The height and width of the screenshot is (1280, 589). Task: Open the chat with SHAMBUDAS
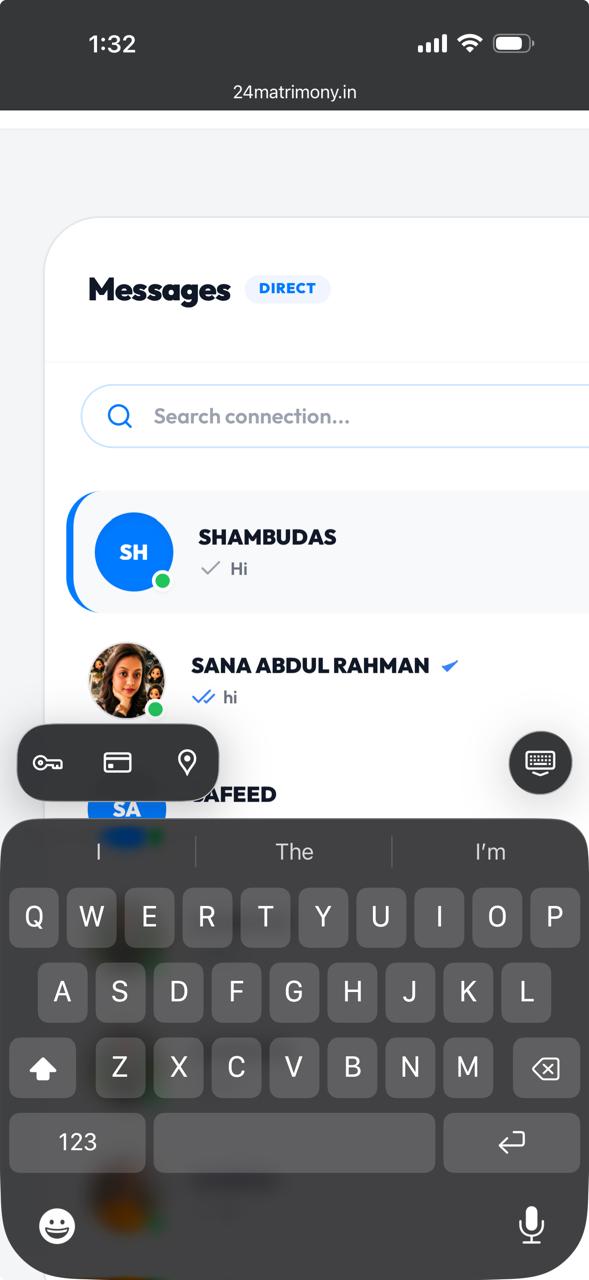pyautogui.click(x=328, y=552)
